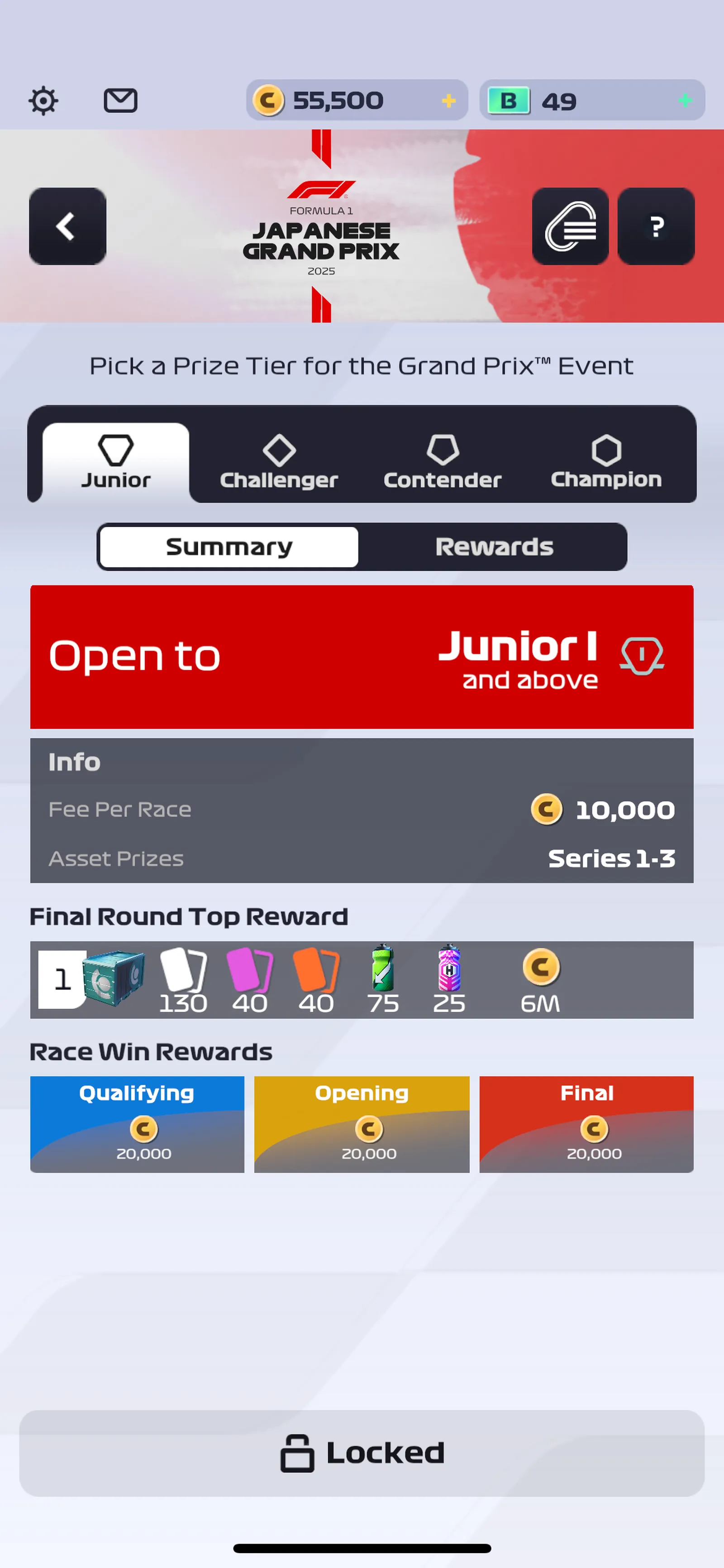The width and height of the screenshot is (724, 1568).
Task: Add more coins with plus
Action: click(x=448, y=101)
